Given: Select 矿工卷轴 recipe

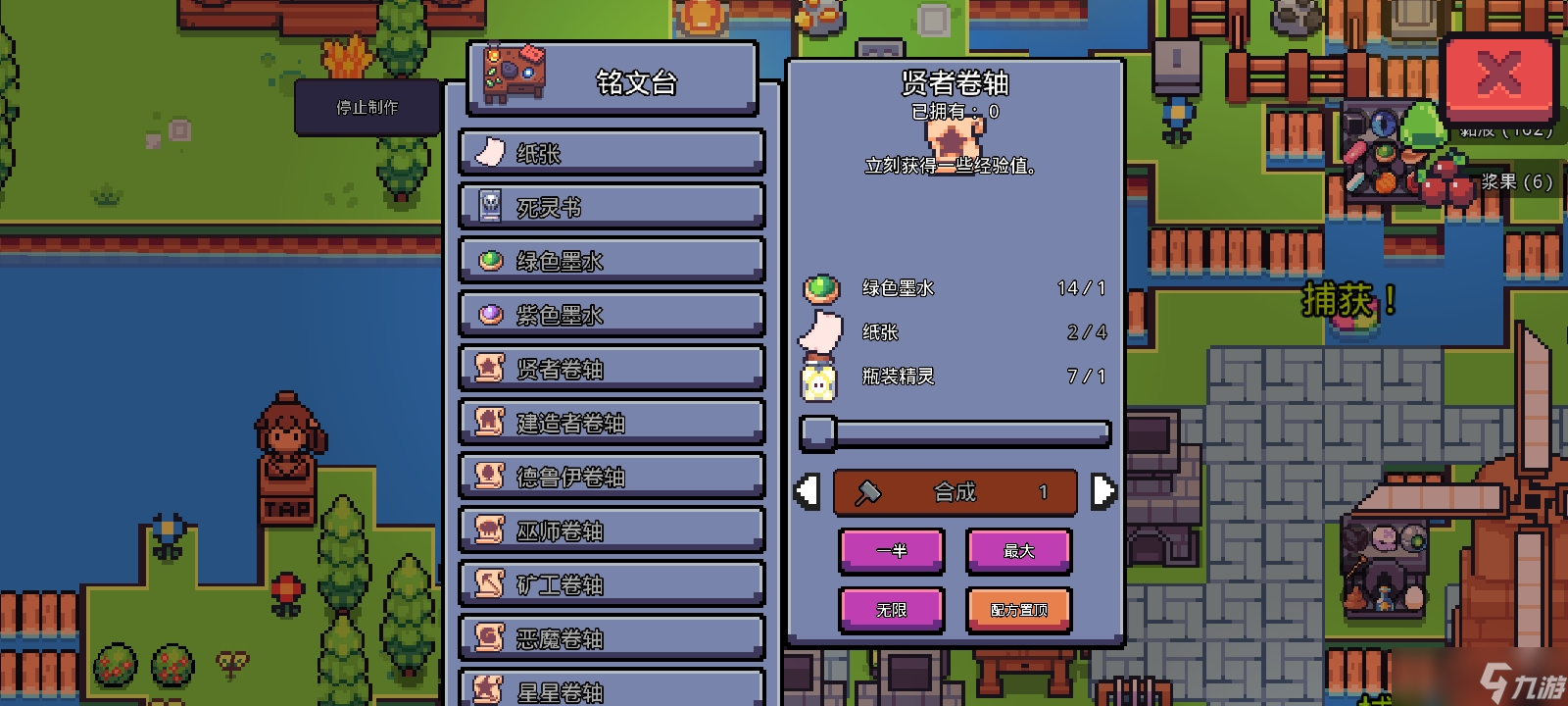Looking at the screenshot, I should [612, 584].
